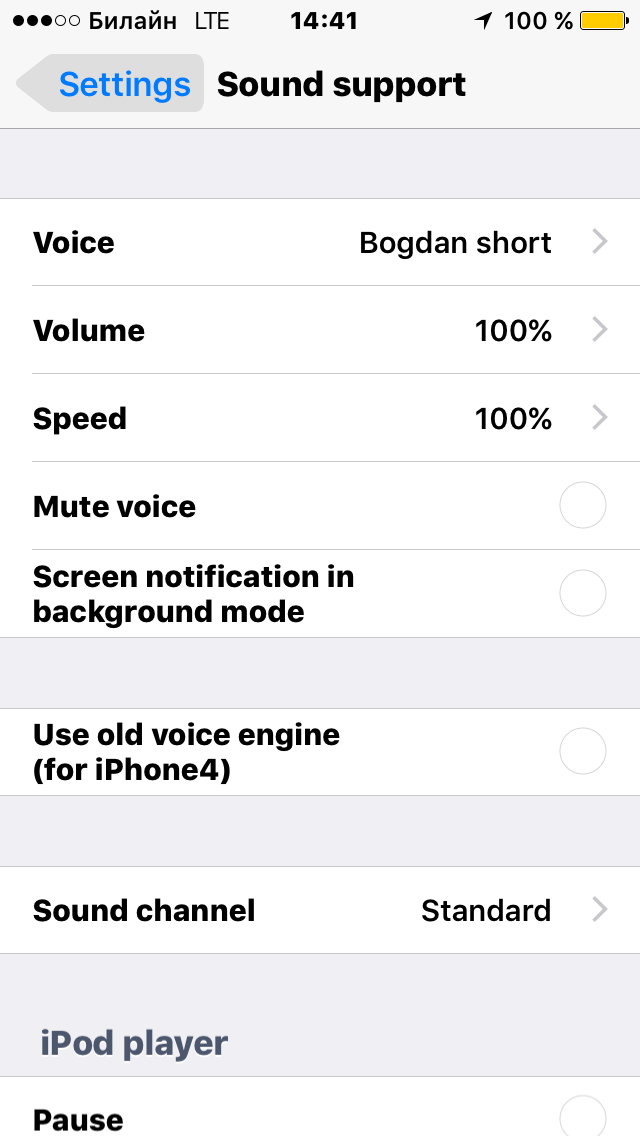
Task: Open the Speed setting
Action: coord(320,418)
